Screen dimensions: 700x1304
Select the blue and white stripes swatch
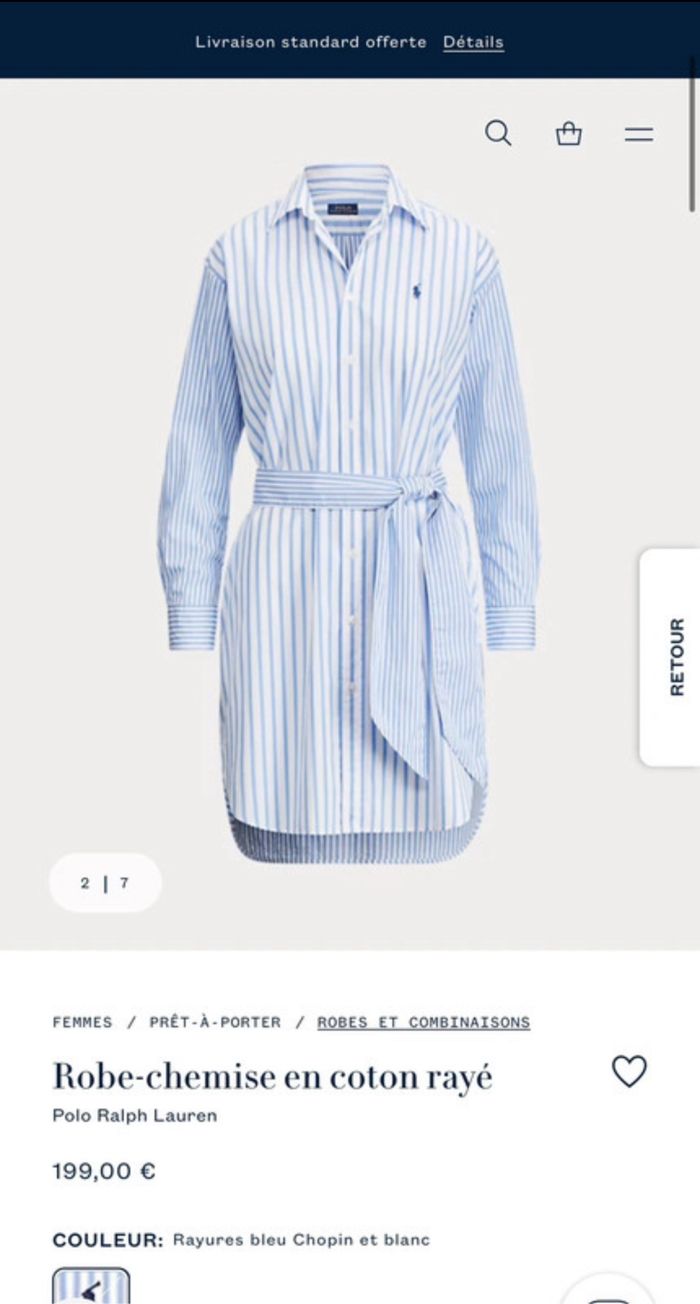pyautogui.click(x=91, y=1286)
